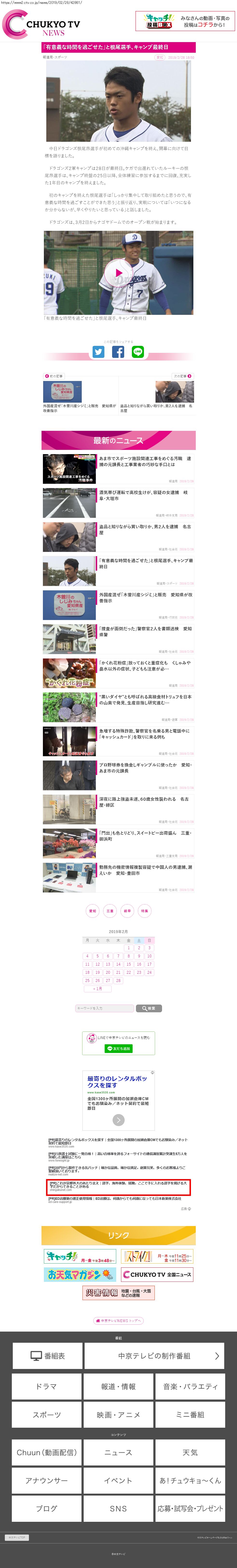
Task: Play the Dragons camp video
Action: pyautogui.click(x=118, y=273)
